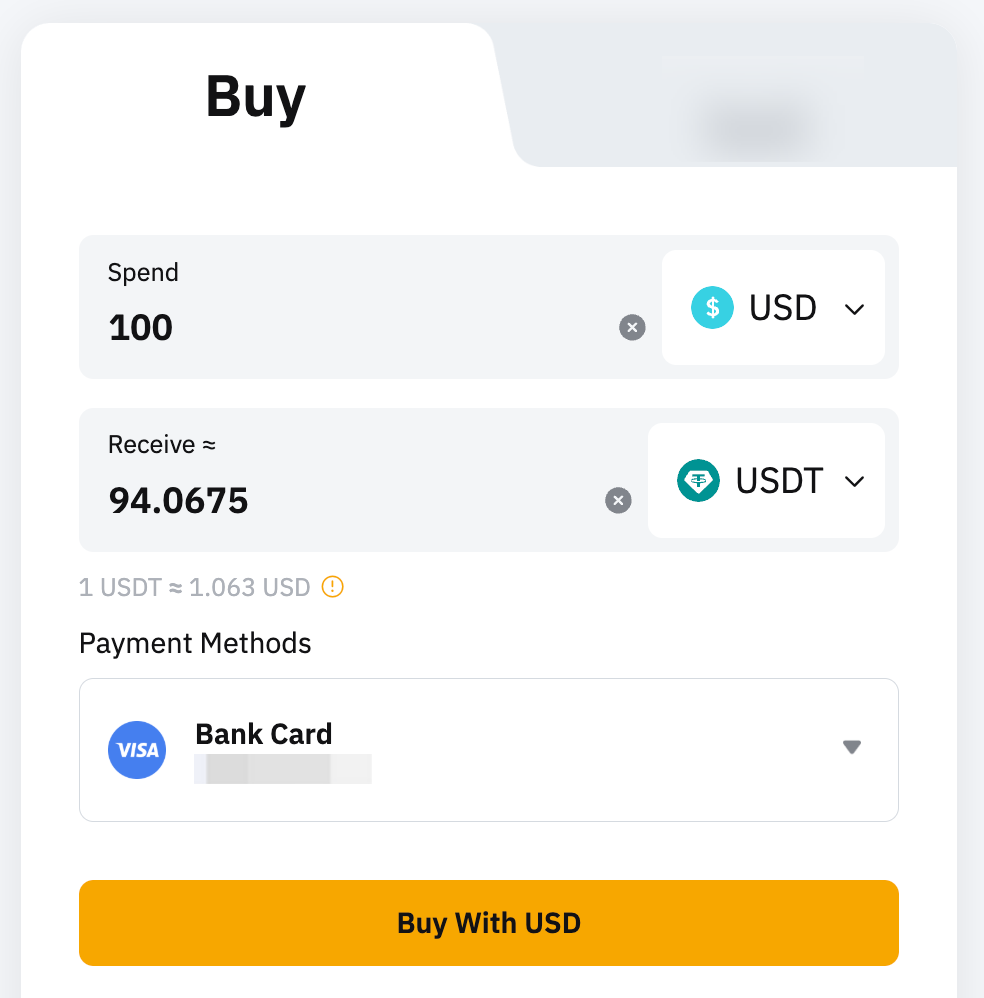The width and height of the screenshot is (984, 998).
Task: Open the USDT coin dropdown
Action: pyautogui.click(x=767, y=481)
